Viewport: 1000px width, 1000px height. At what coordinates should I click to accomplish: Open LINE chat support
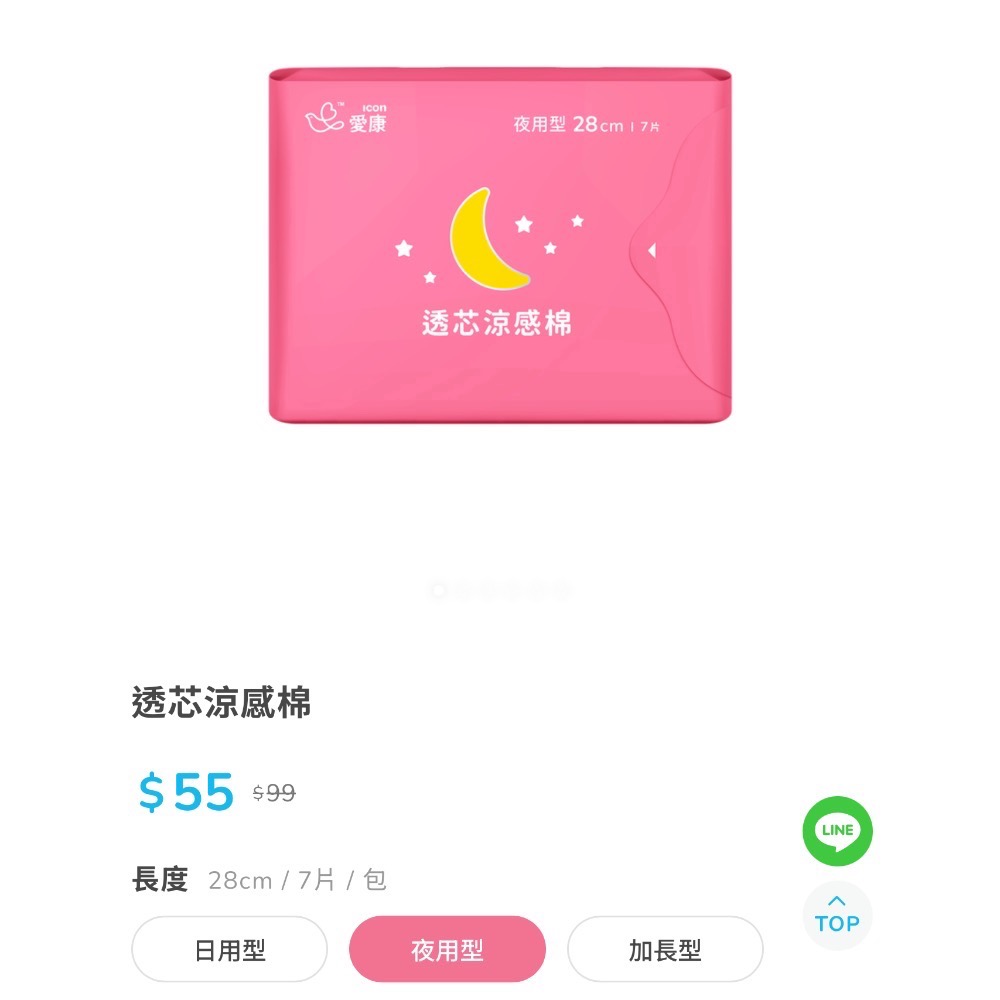[x=837, y=831]
